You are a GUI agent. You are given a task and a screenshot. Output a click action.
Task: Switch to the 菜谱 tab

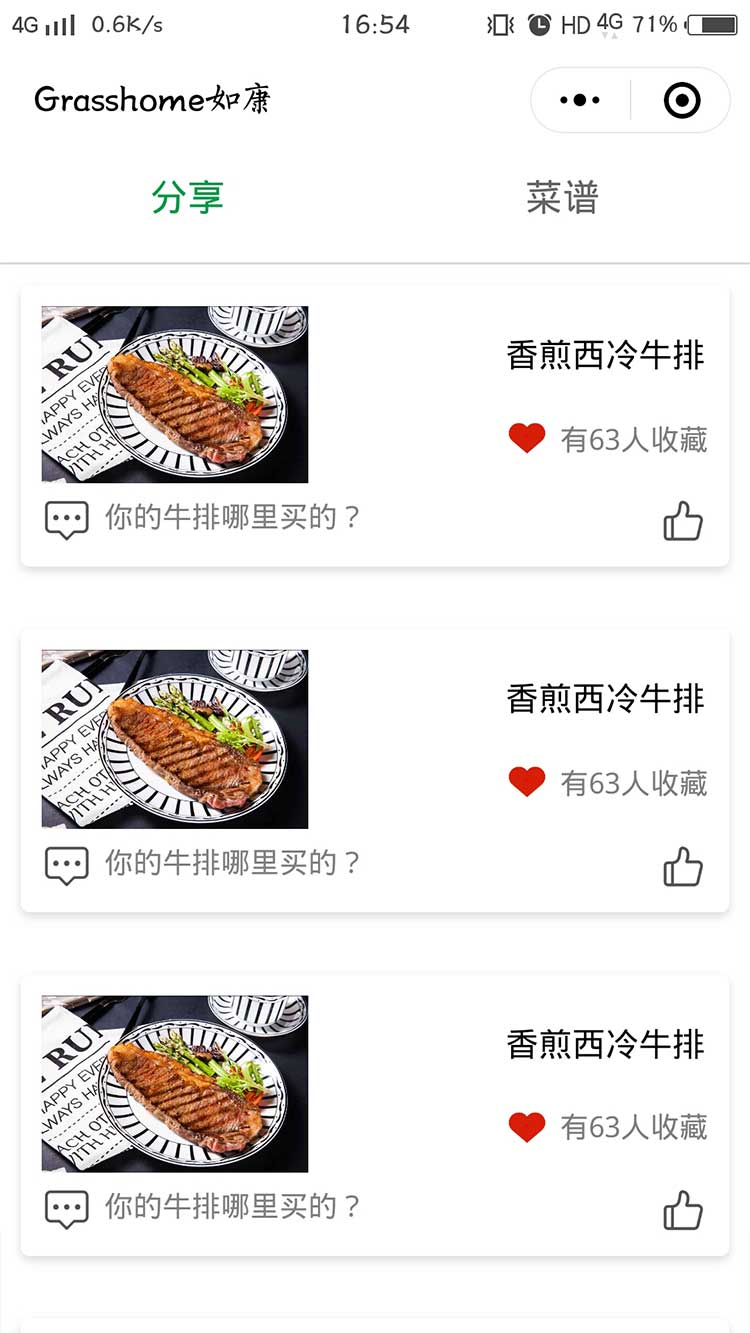click(562, 198)
